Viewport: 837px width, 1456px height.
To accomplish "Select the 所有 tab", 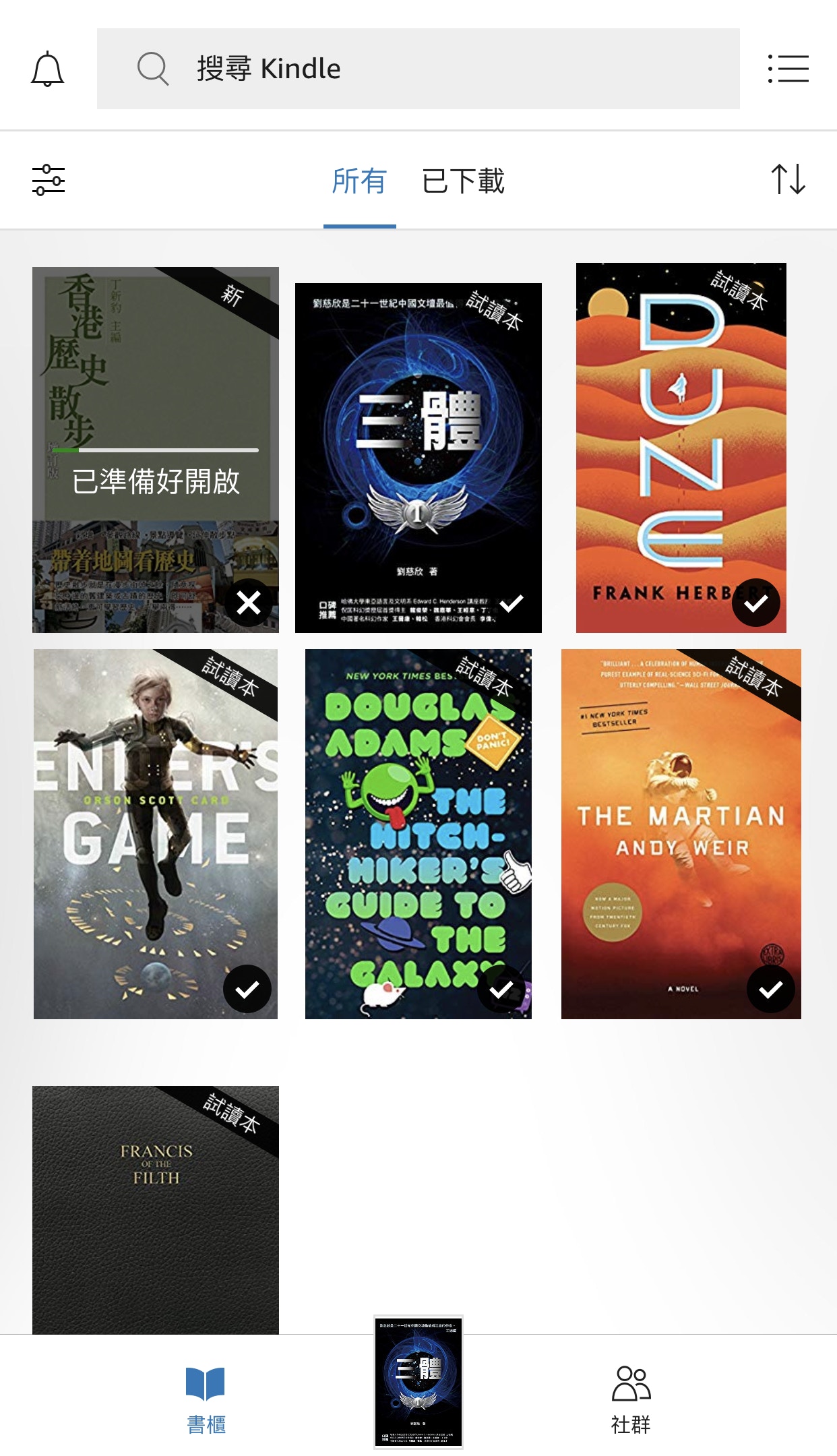I will click(359, 181).
